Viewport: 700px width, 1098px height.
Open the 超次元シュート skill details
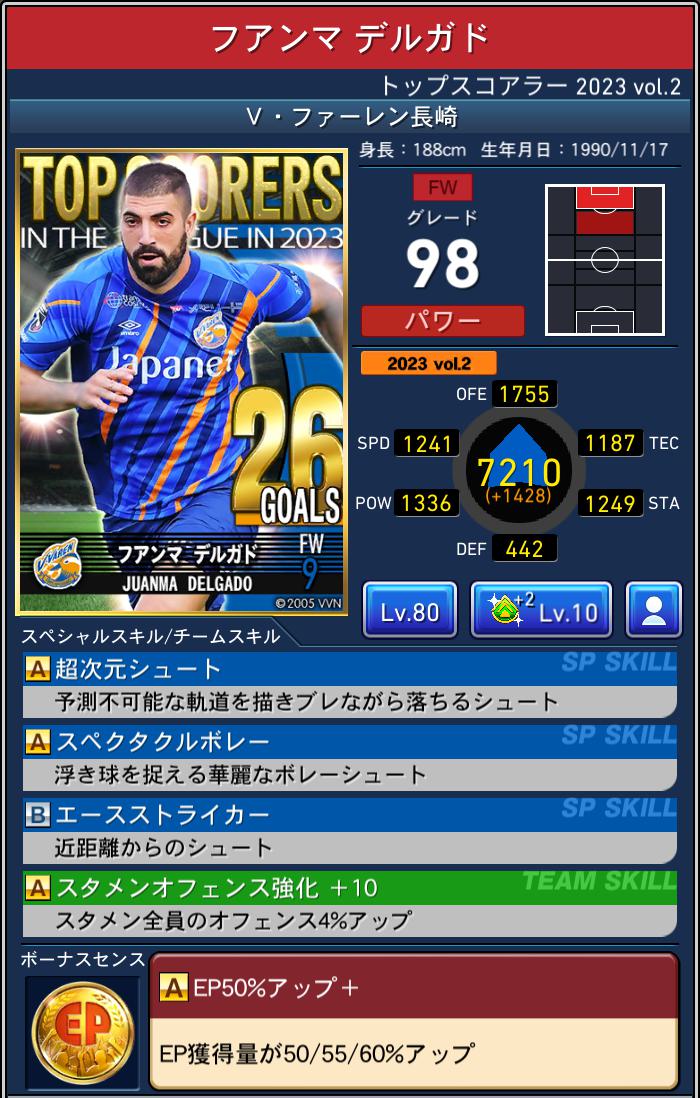click(x=350, y=685)
